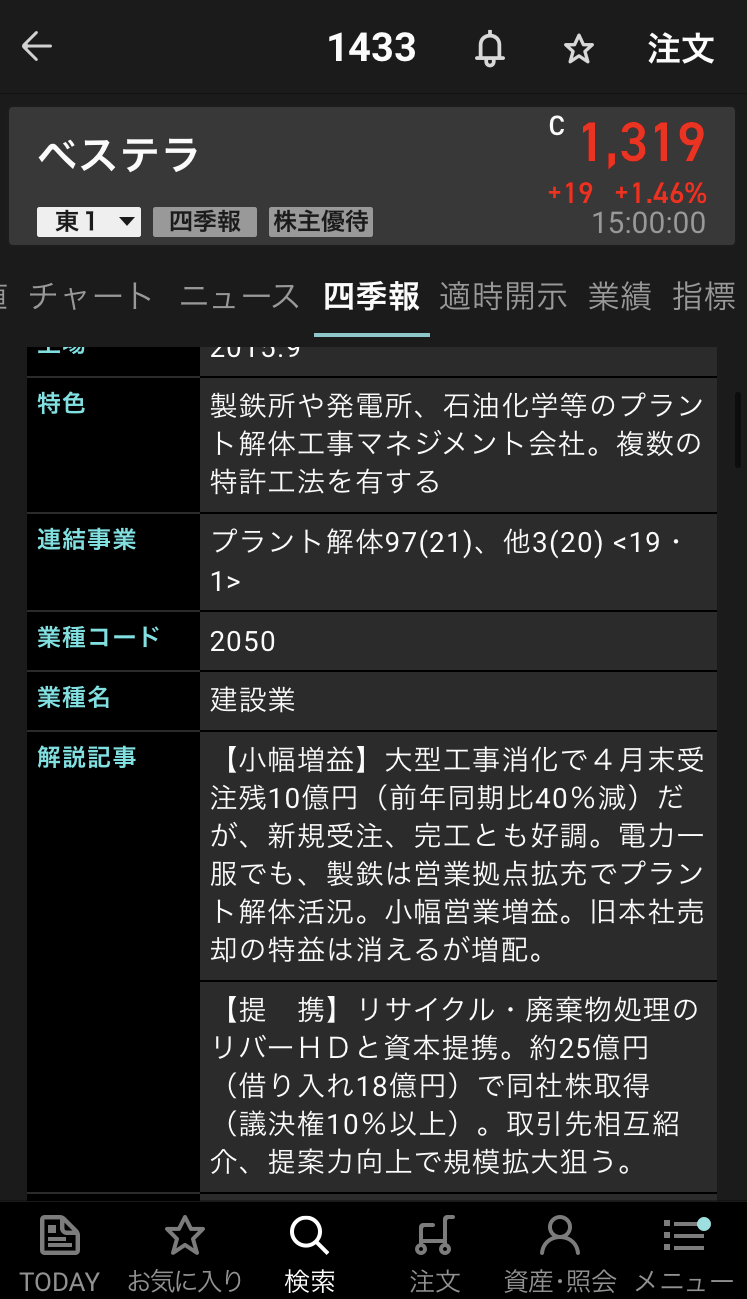Tap the 株主優待 chip
The height and width of the screenshot is (1299, 747).
tap(321, 222)
